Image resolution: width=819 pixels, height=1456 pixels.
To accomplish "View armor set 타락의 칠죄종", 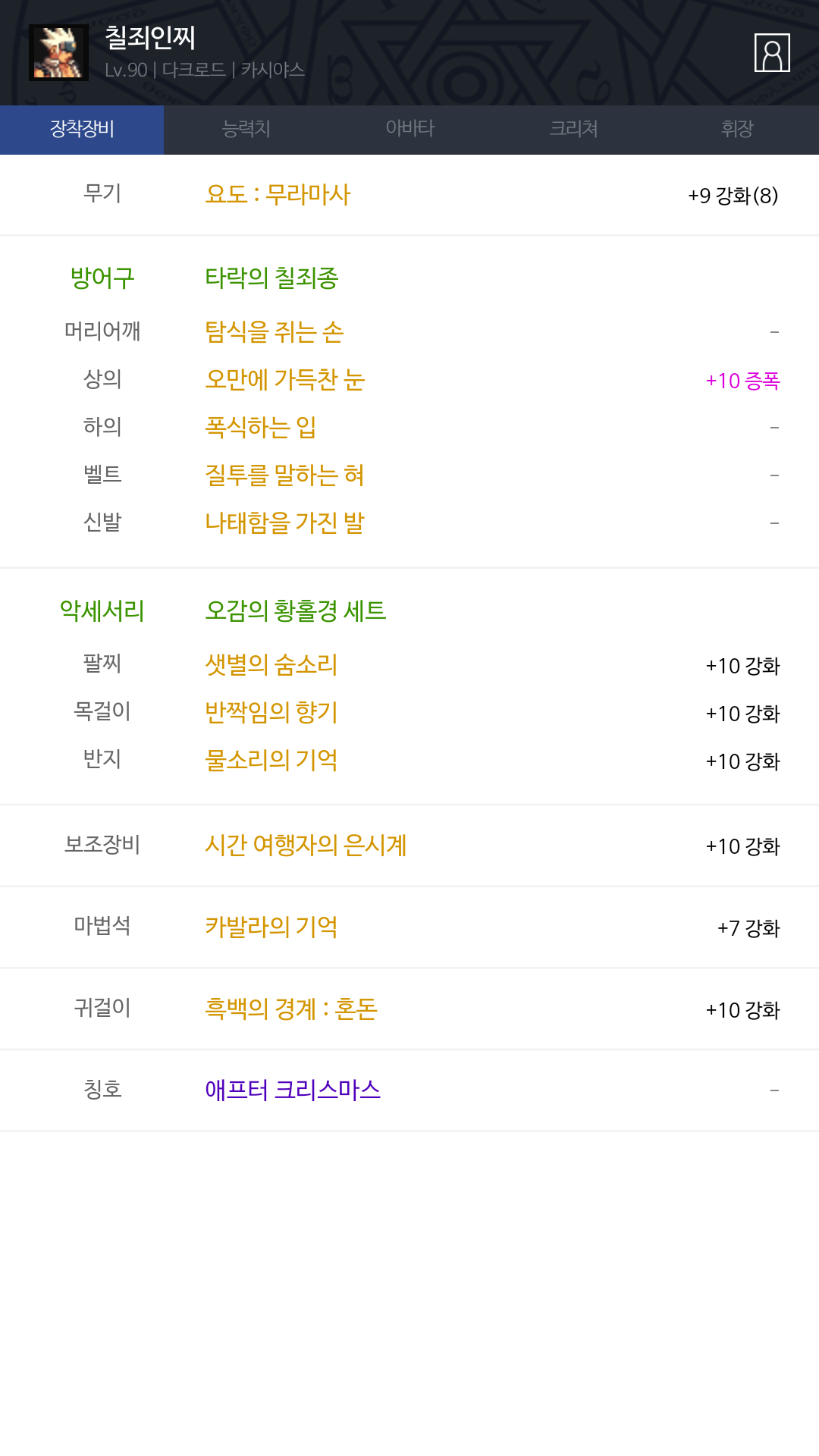I will [x=271, y=278].
